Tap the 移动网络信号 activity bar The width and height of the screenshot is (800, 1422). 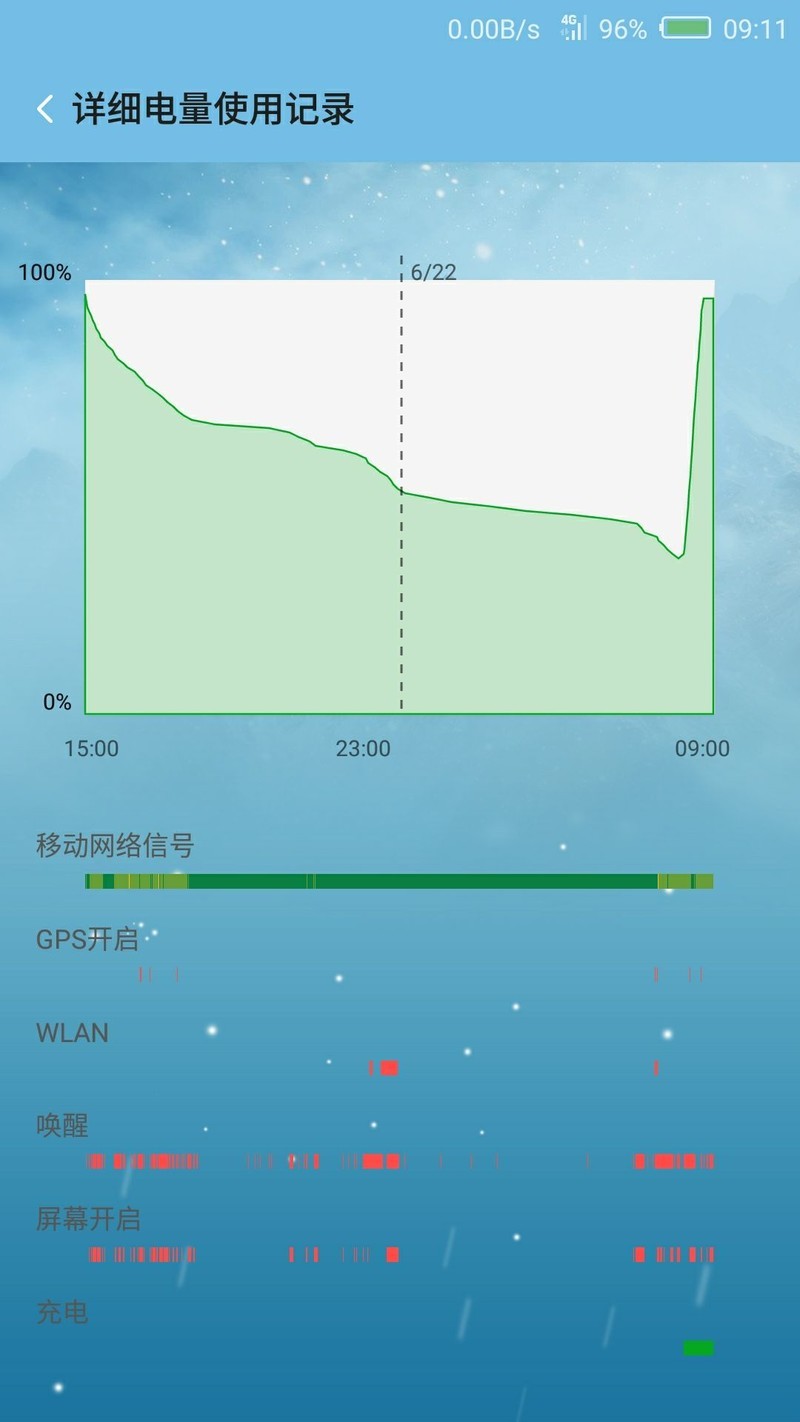[400, 881]
